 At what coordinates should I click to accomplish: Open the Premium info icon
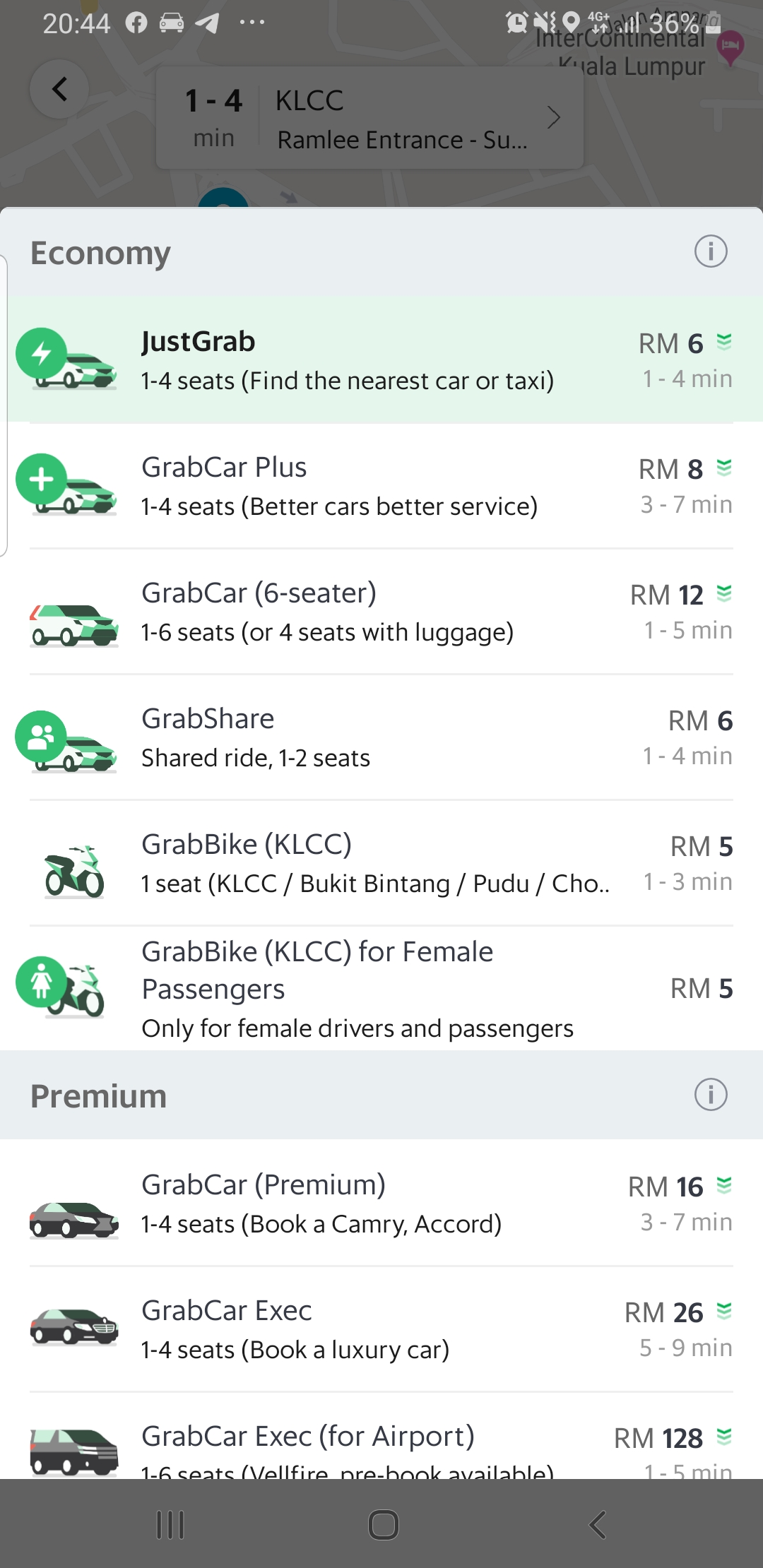711,1095
